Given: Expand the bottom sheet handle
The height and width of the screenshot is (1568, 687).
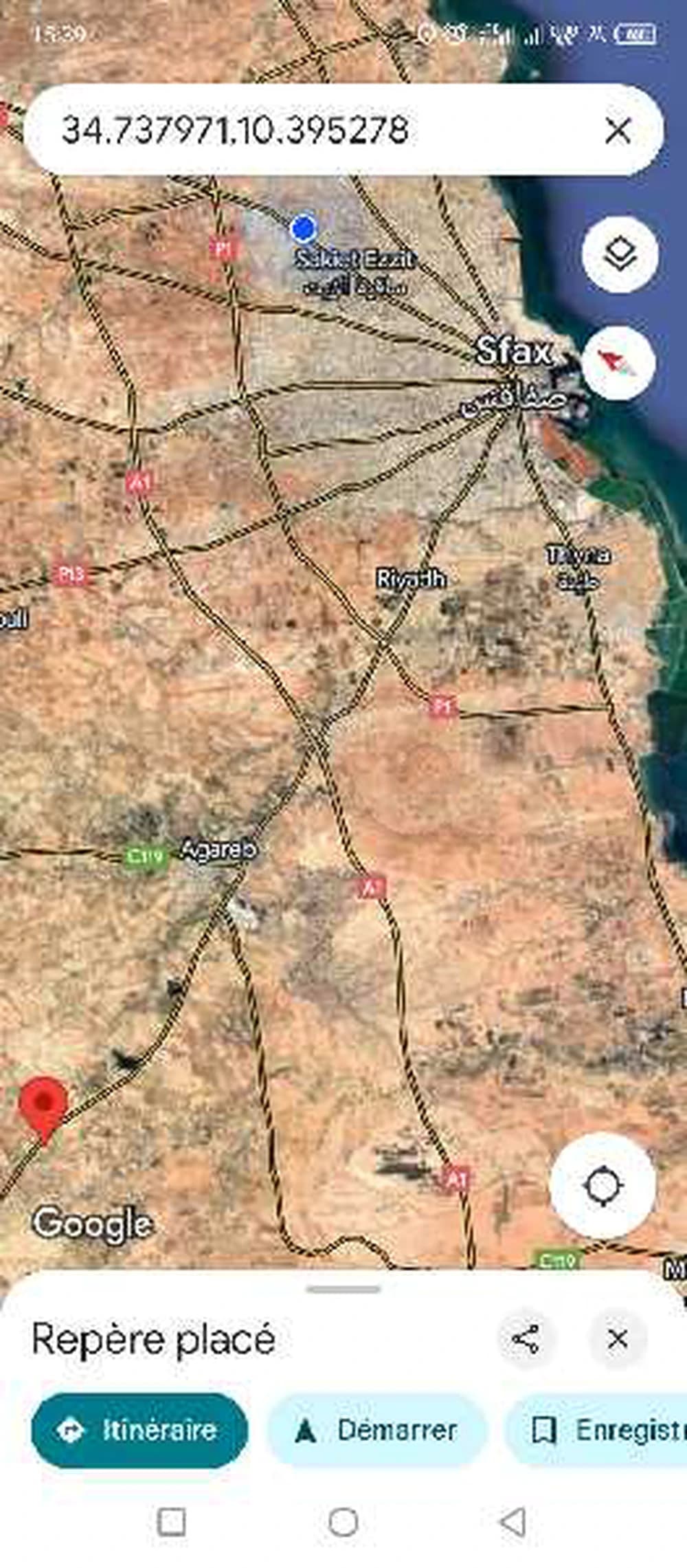Looking at the screenshot, I should tap(343, 1290).
